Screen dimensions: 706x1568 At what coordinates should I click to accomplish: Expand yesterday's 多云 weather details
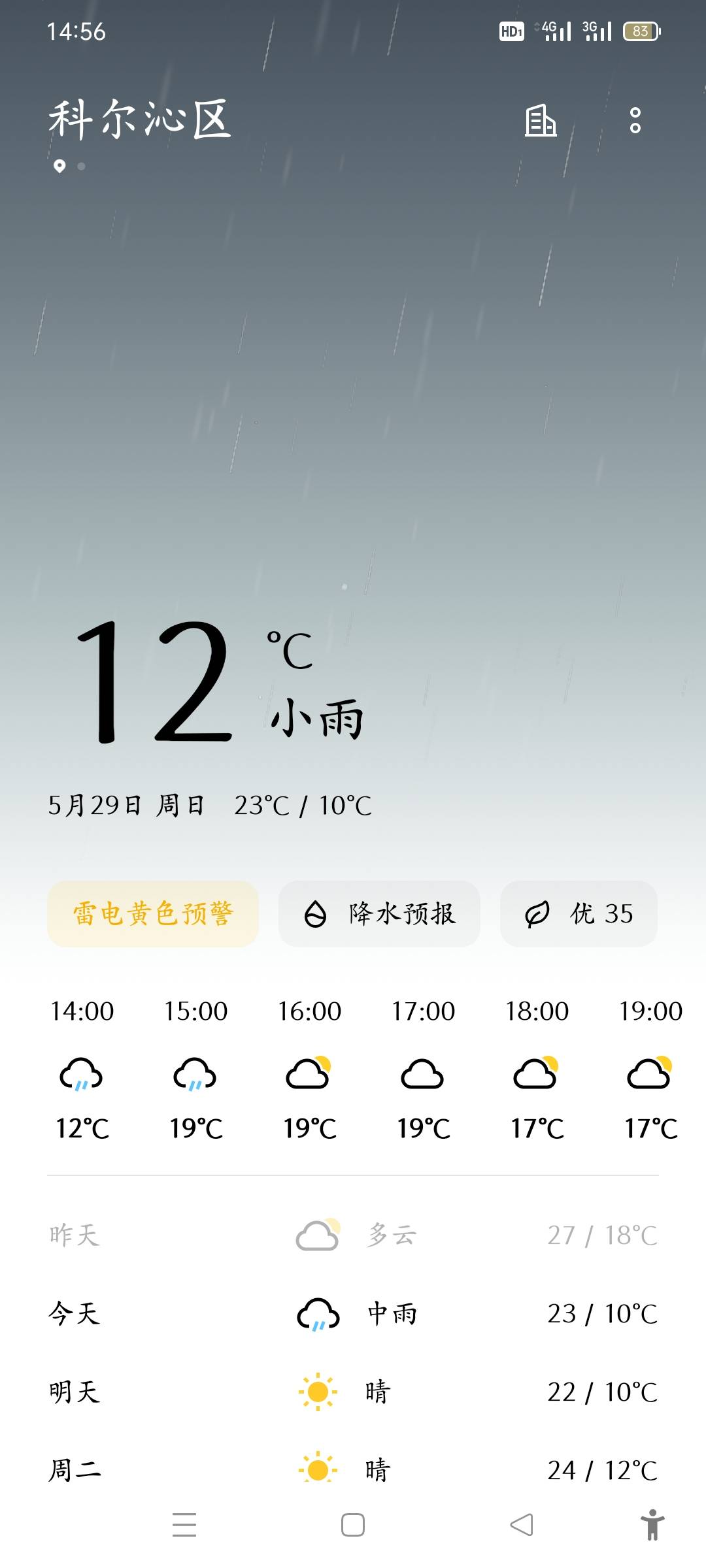[353, 1233]
